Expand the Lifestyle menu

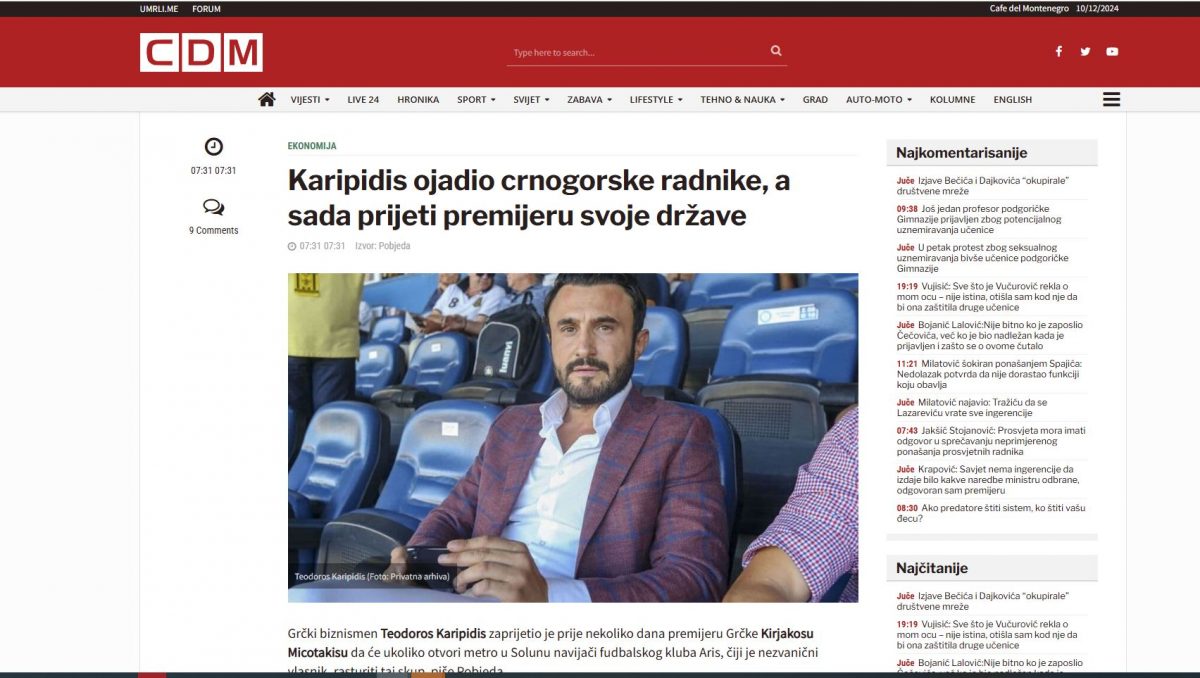coord(656,100)
